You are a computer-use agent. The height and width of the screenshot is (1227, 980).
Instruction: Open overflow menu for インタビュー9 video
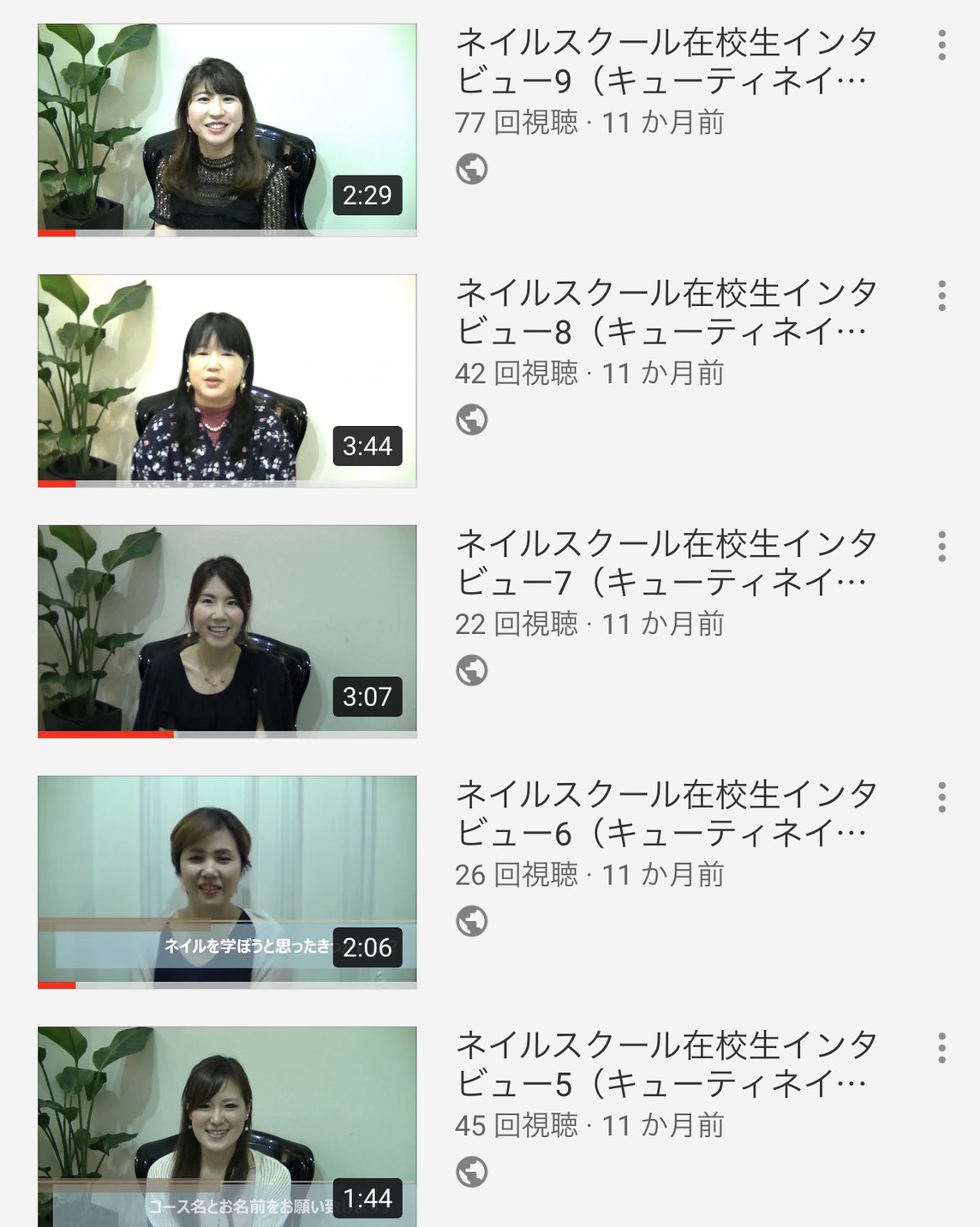[x=941, y=45]
